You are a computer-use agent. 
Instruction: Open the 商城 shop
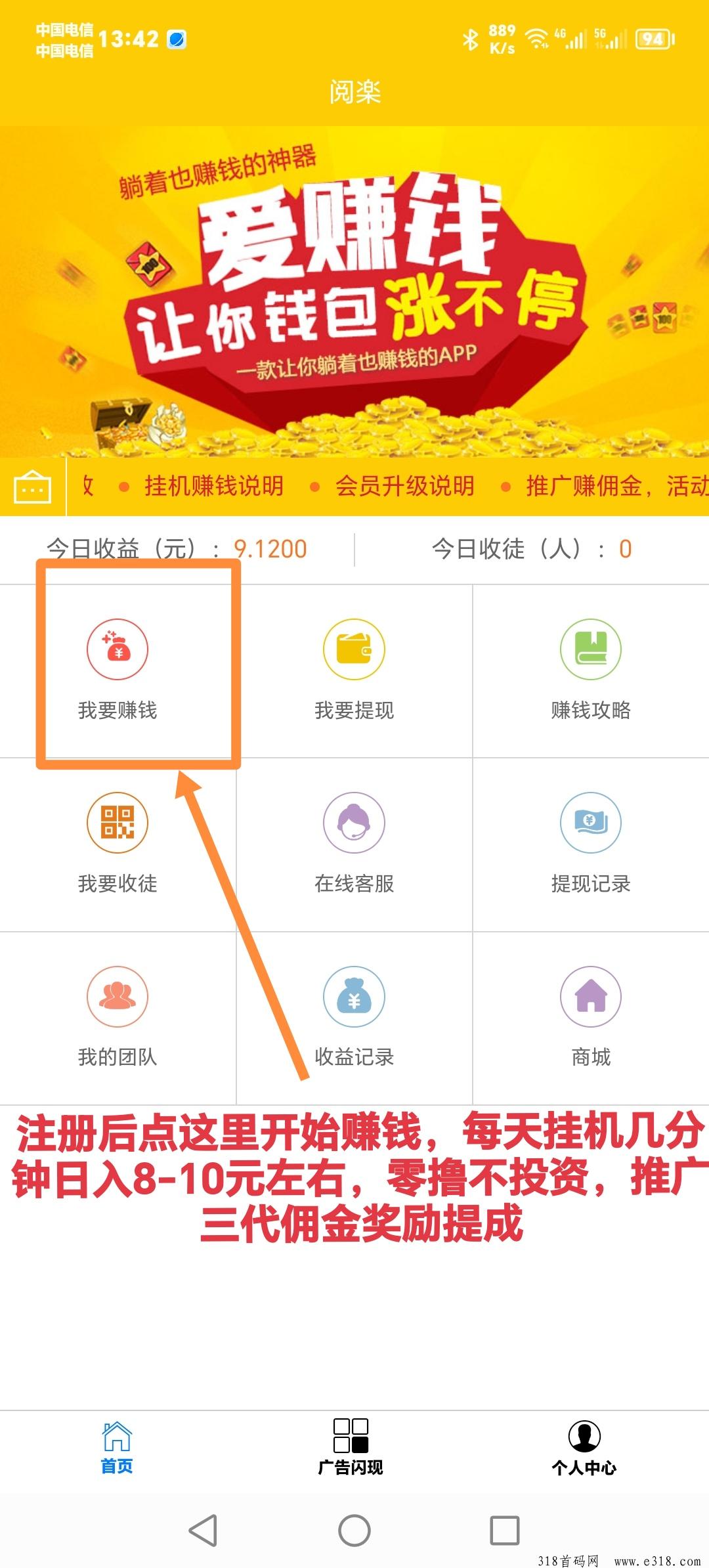click(x=591, y=1018)
